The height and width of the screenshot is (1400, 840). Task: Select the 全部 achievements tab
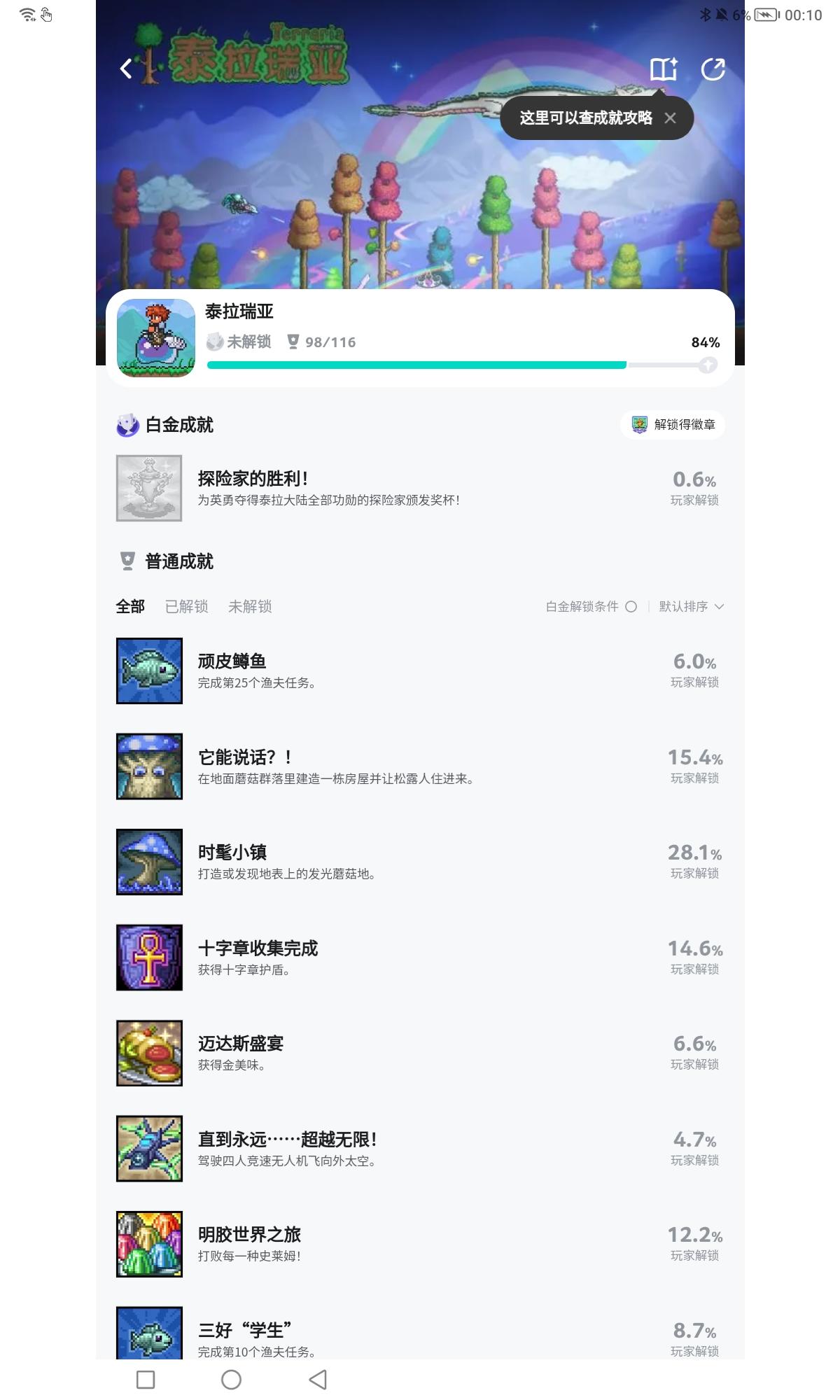point(130,606)
